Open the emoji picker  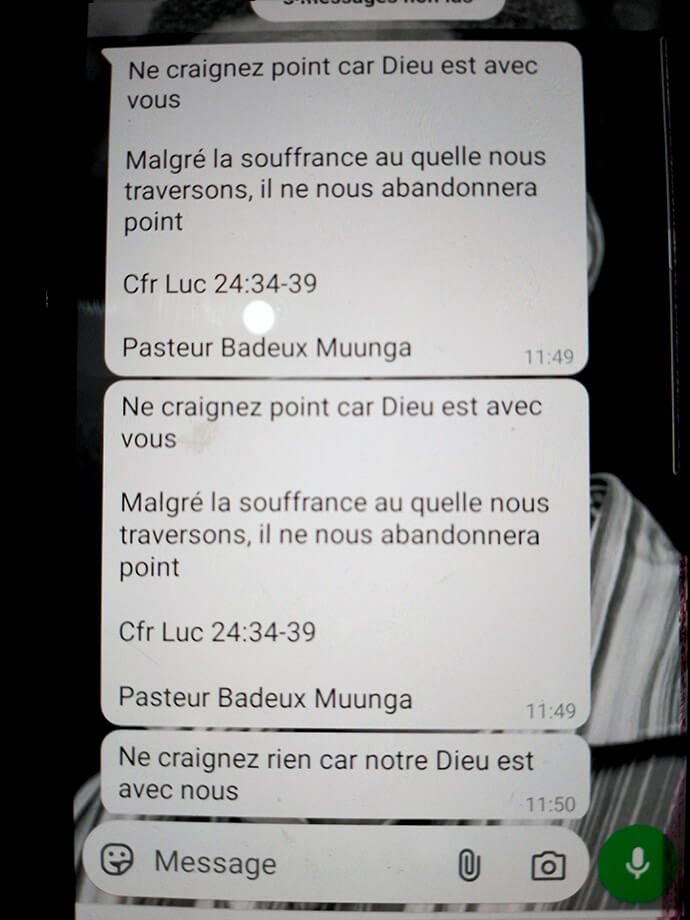tap(119, 860)
